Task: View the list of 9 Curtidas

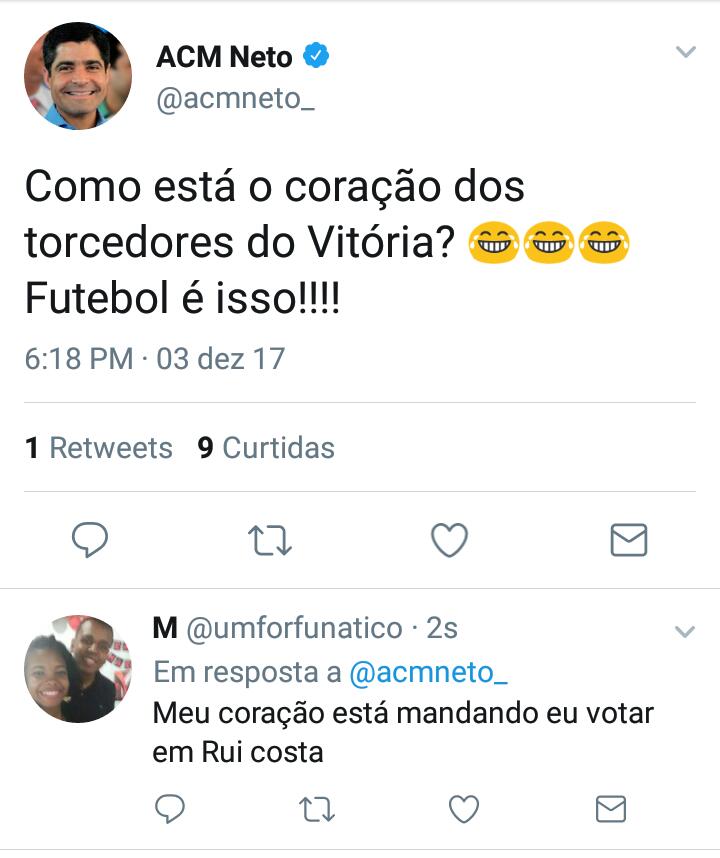Action: point(266,448)
